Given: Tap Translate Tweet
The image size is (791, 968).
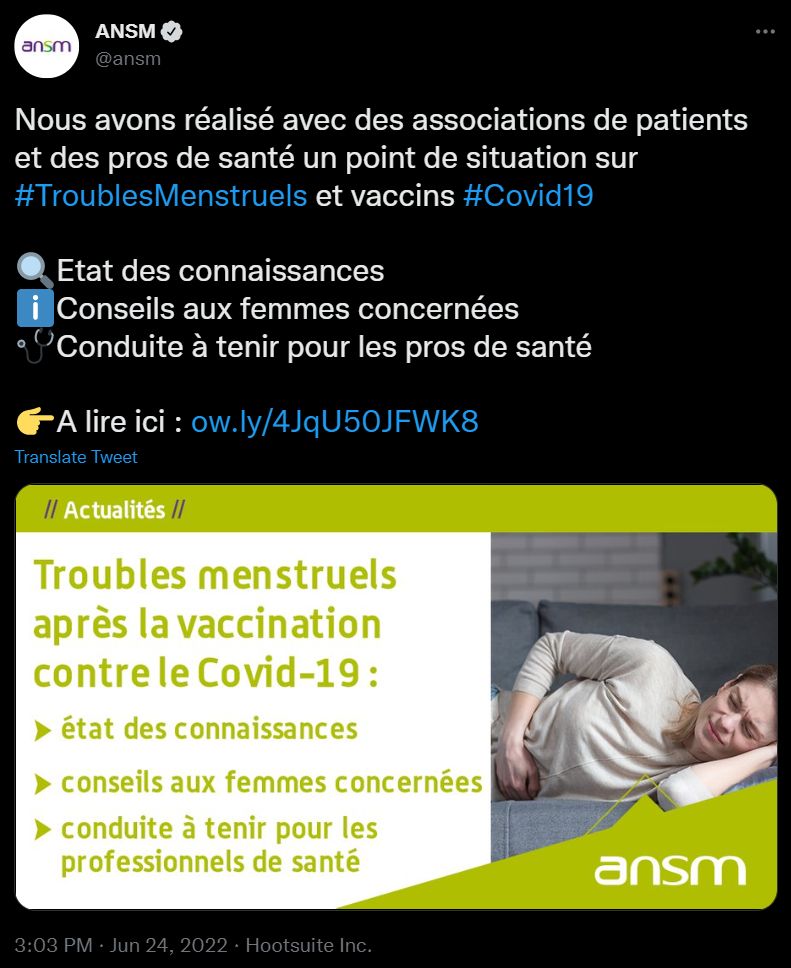Looking at the screenshot, I should 76,457.
